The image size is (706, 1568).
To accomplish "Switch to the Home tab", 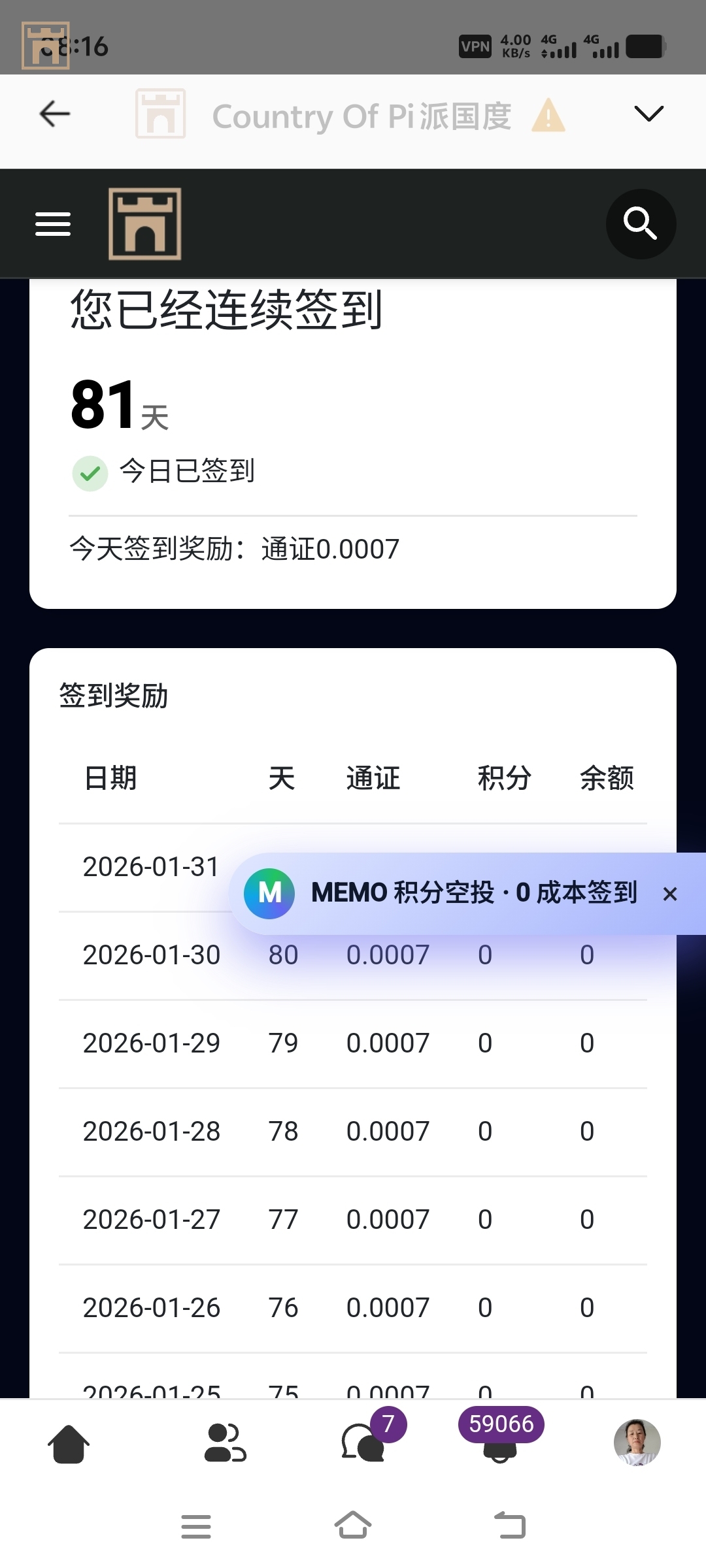I will point(69,1443).
